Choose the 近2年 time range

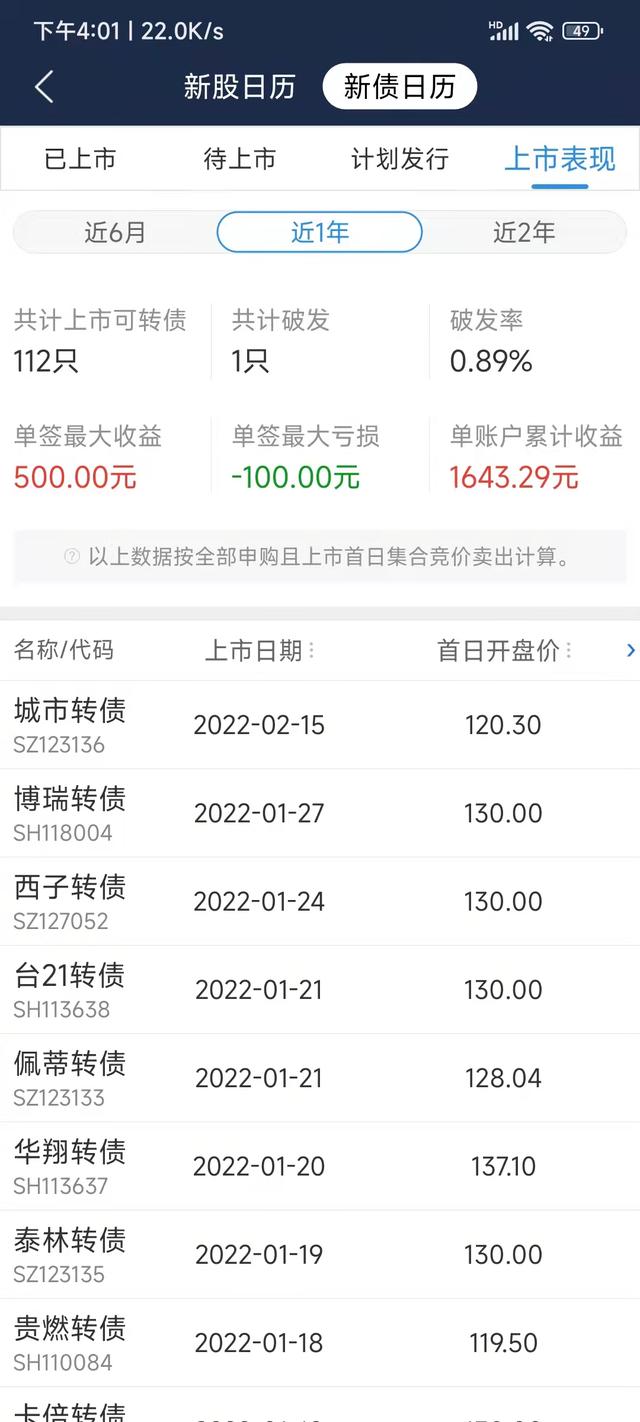(523, 233)
